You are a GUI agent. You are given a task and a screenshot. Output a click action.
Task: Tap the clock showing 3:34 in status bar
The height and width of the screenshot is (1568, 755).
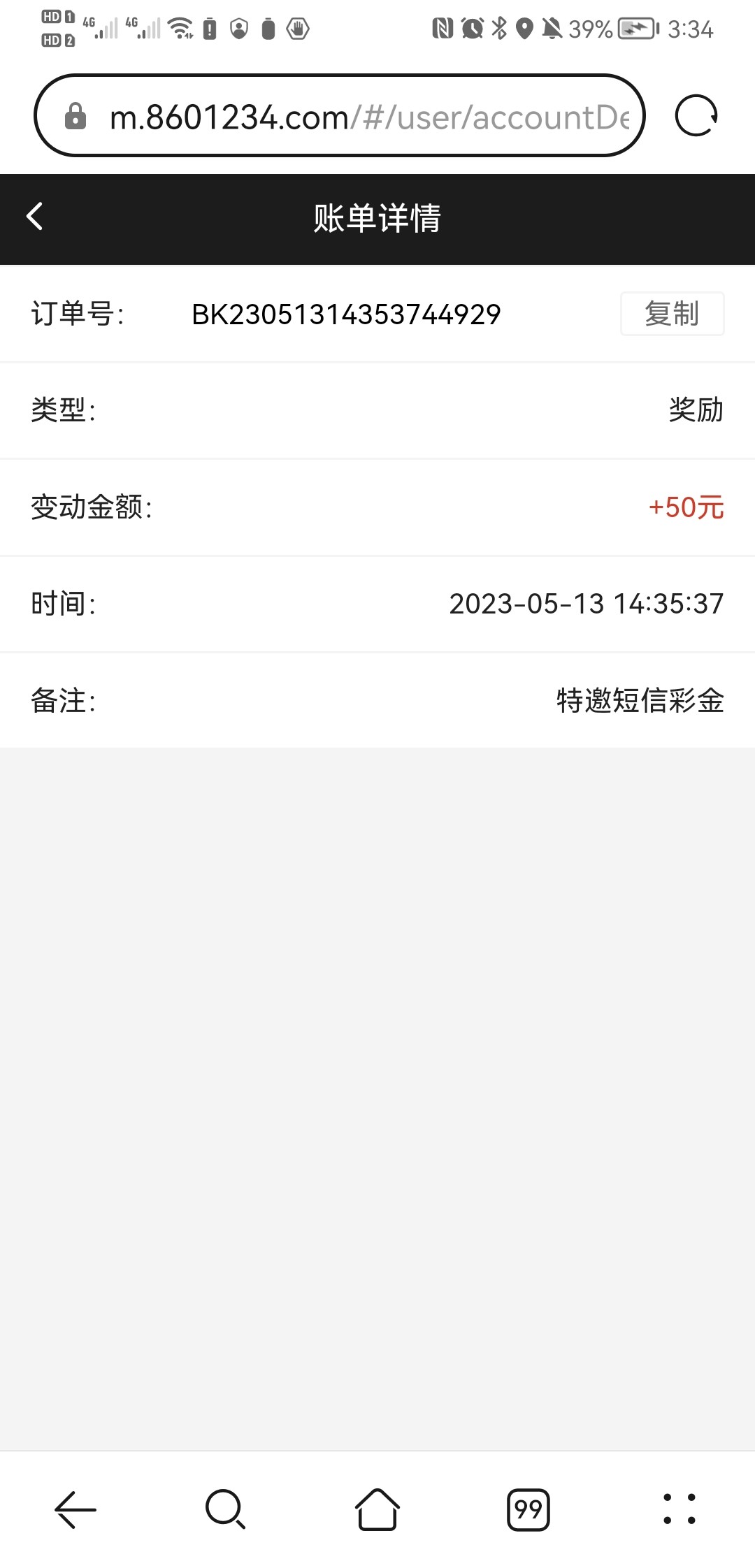pos(690,28)
